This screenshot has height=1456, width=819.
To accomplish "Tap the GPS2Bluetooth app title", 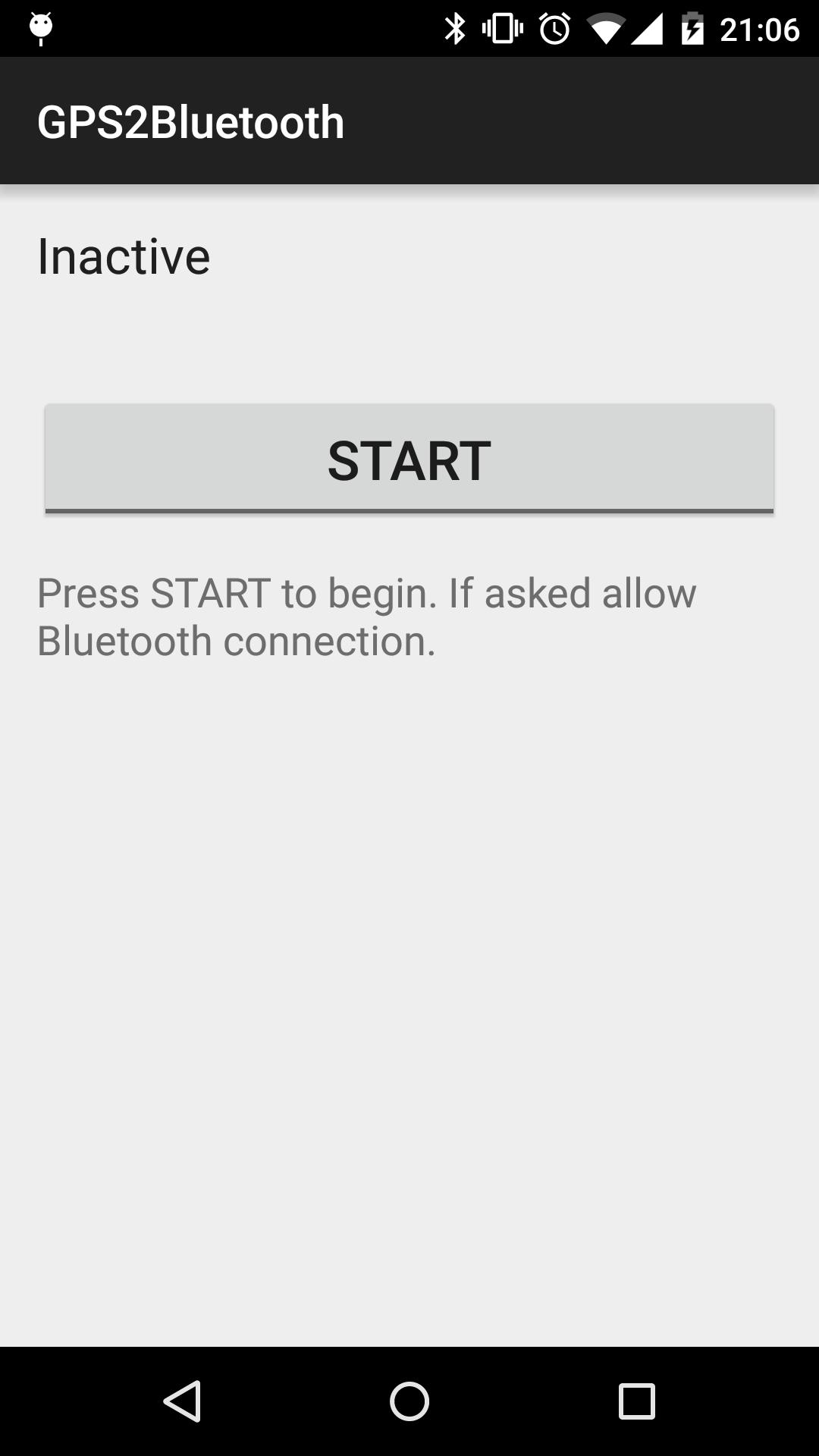I will 191,121.
